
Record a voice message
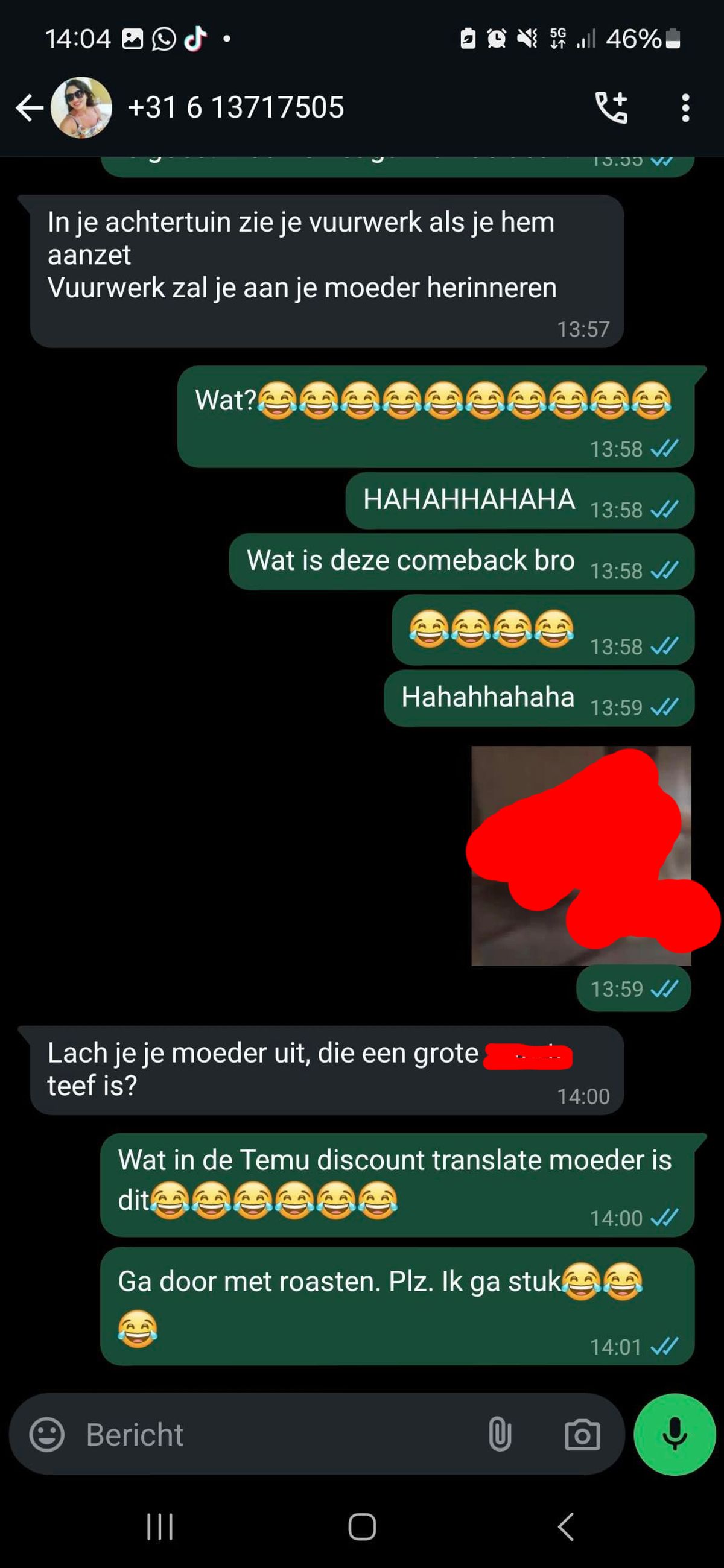pyautogui.click(x=674, y=1435)
